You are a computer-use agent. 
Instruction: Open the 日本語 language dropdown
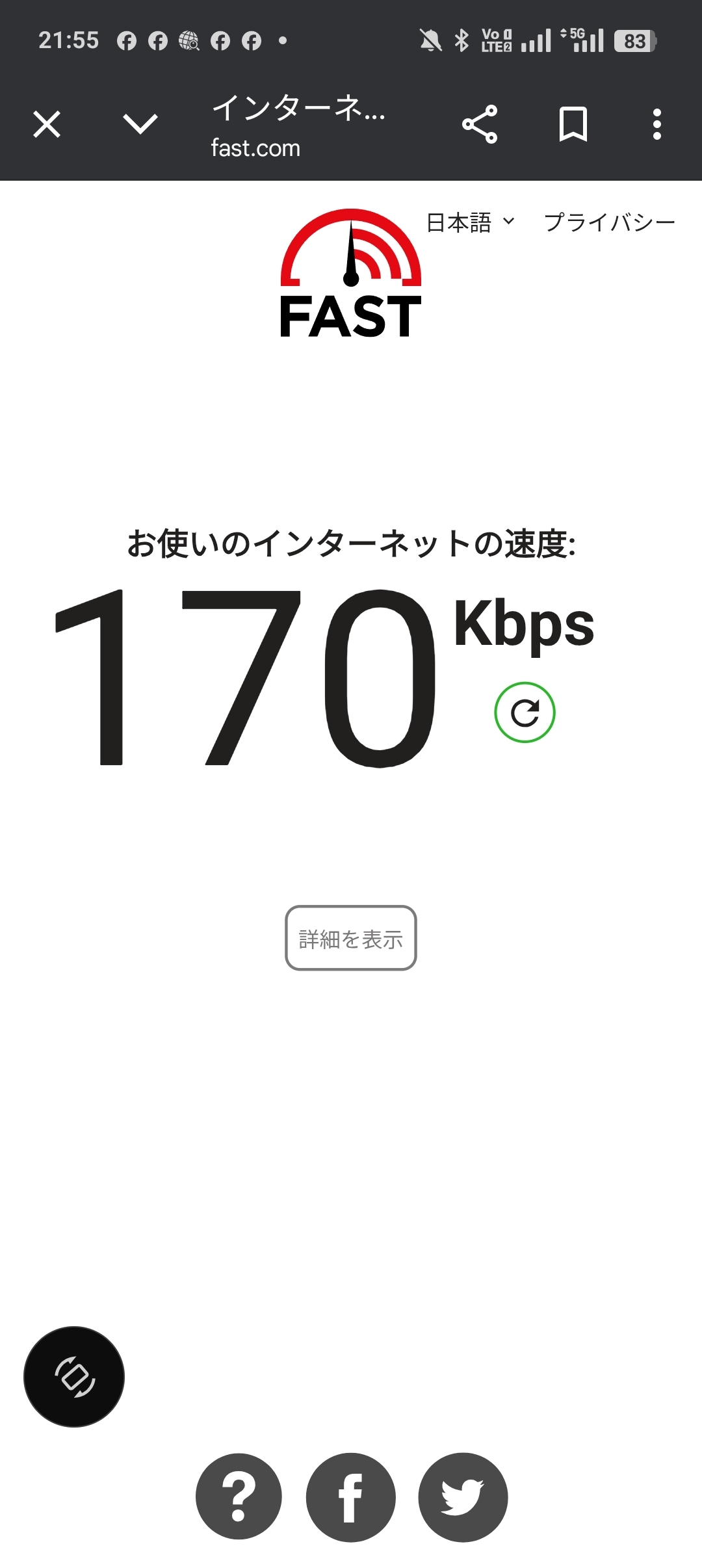pos(471,222)
